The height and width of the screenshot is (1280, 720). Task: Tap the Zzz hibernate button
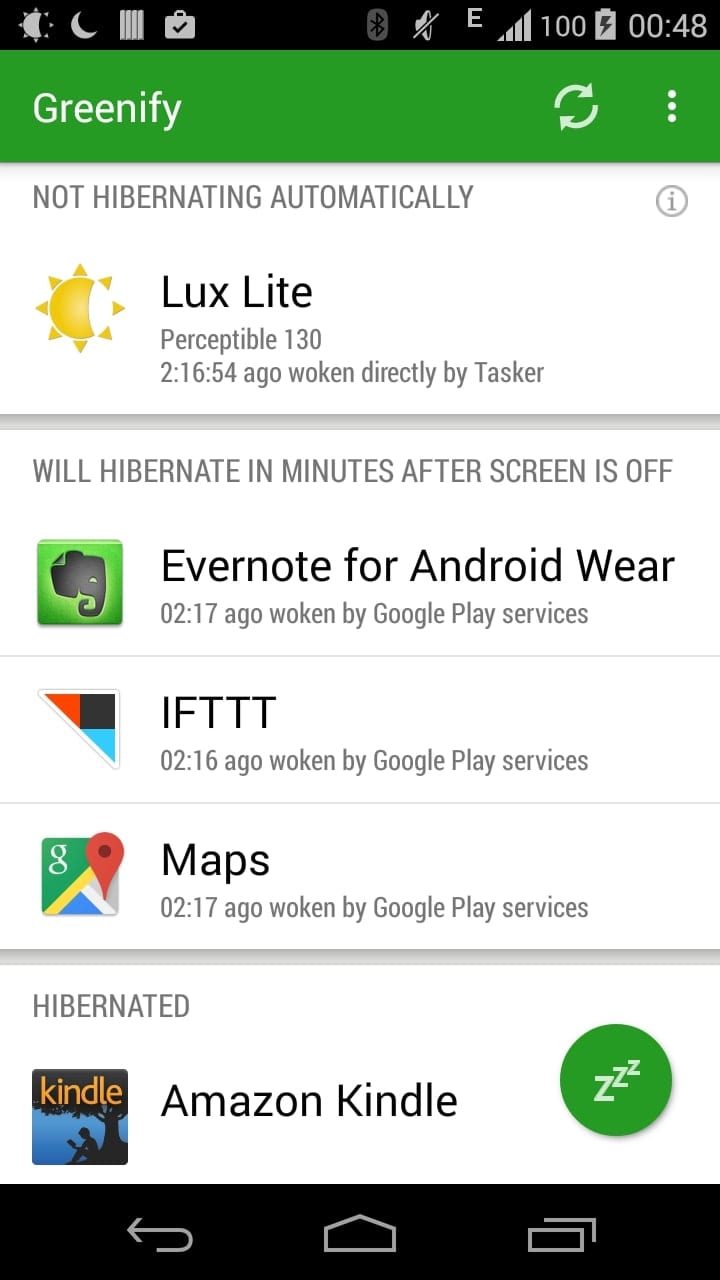point(616,1080)
